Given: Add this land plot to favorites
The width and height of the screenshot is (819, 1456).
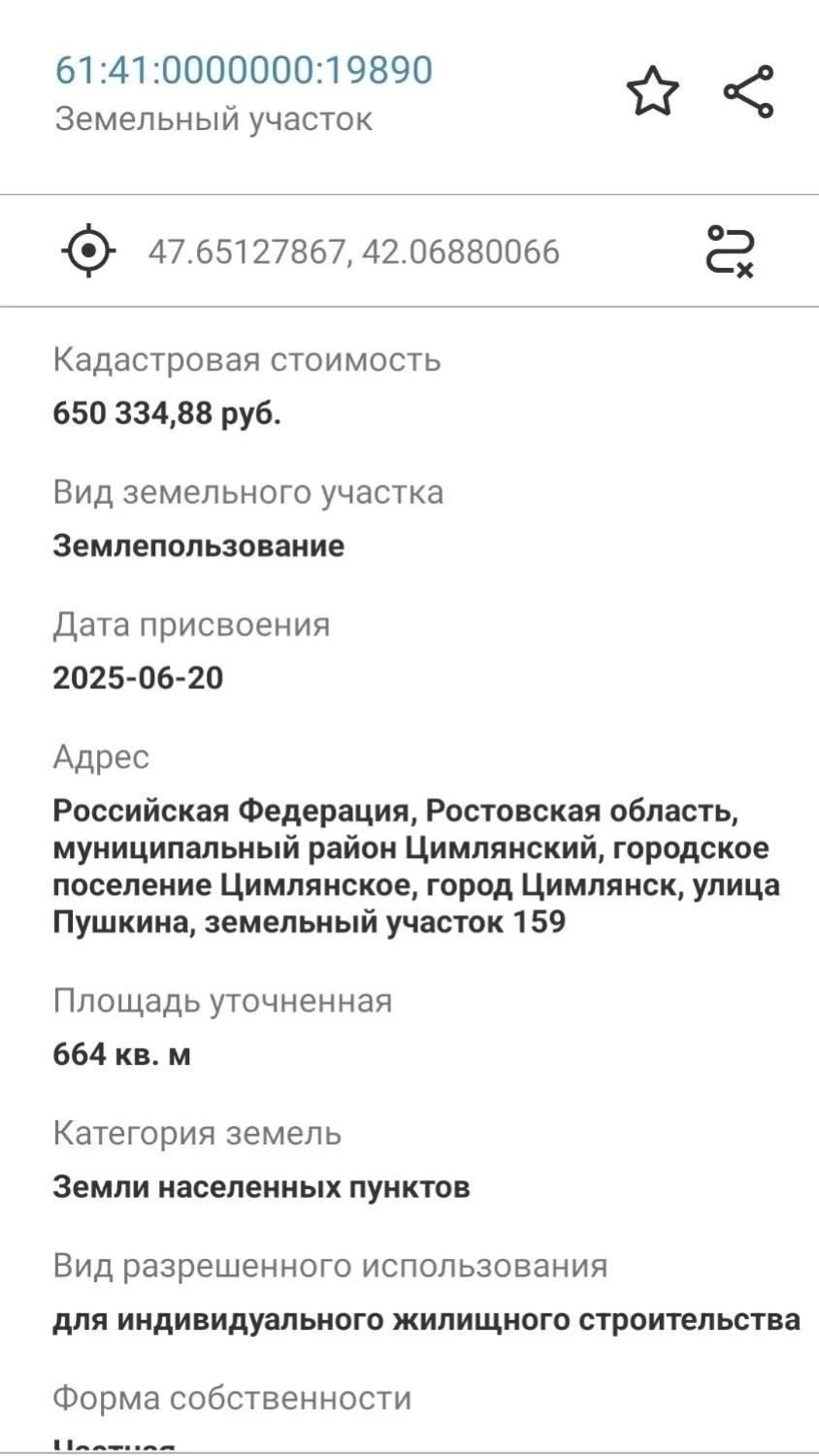Looking at the screenshot, I should pyautogui.click(x=652, y=91).
